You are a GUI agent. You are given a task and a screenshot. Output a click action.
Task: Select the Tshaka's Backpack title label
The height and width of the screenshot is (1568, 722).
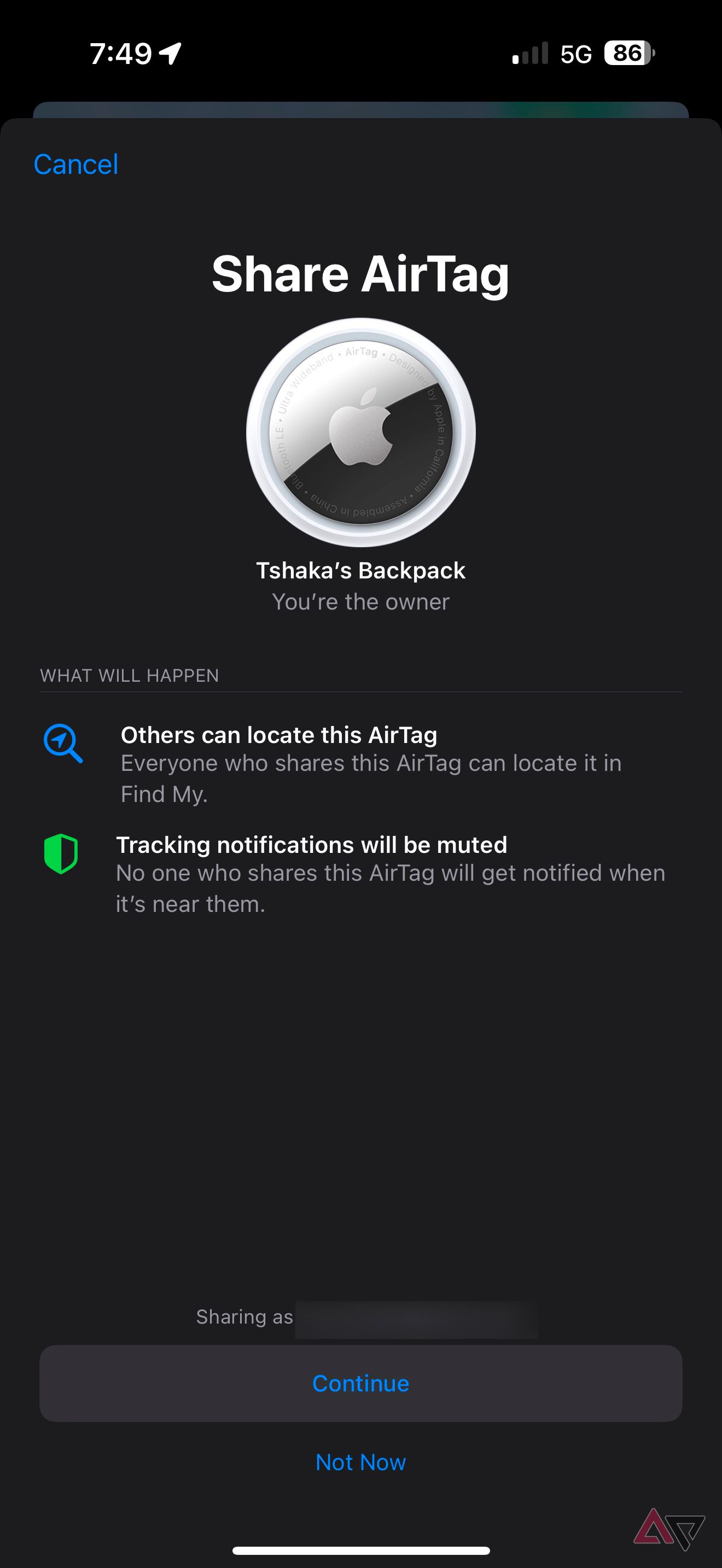click(x=360, y=570)
